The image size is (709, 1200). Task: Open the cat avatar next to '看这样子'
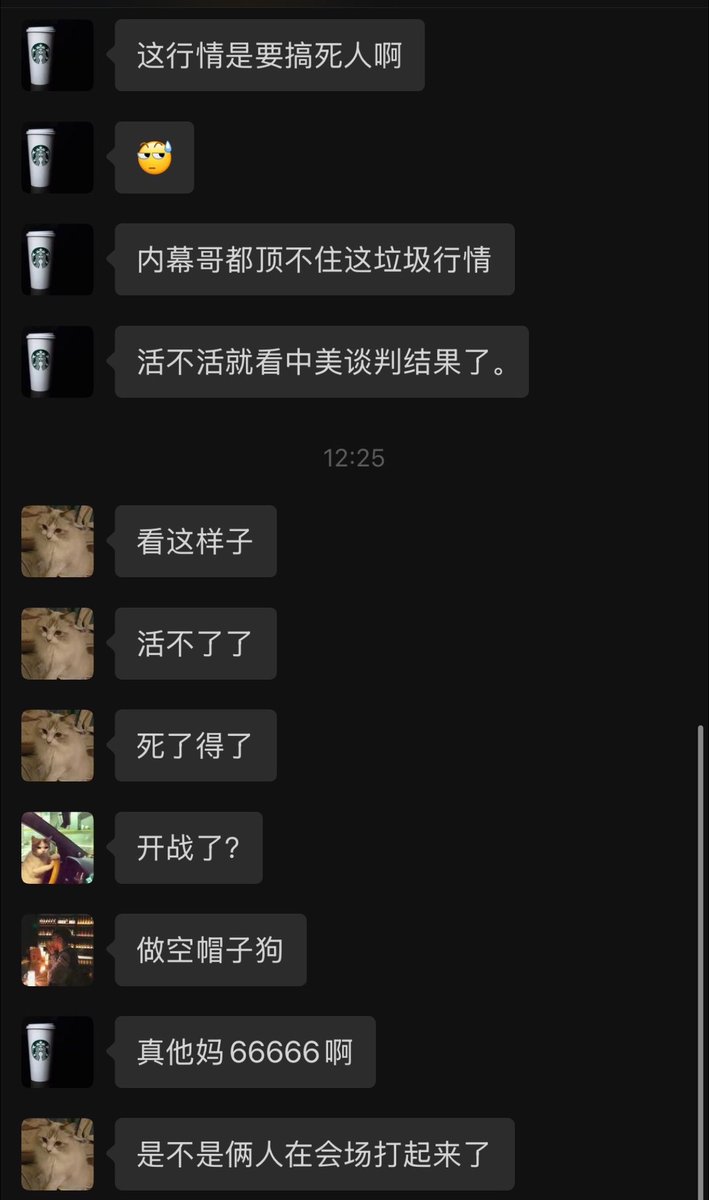[57, 541]
